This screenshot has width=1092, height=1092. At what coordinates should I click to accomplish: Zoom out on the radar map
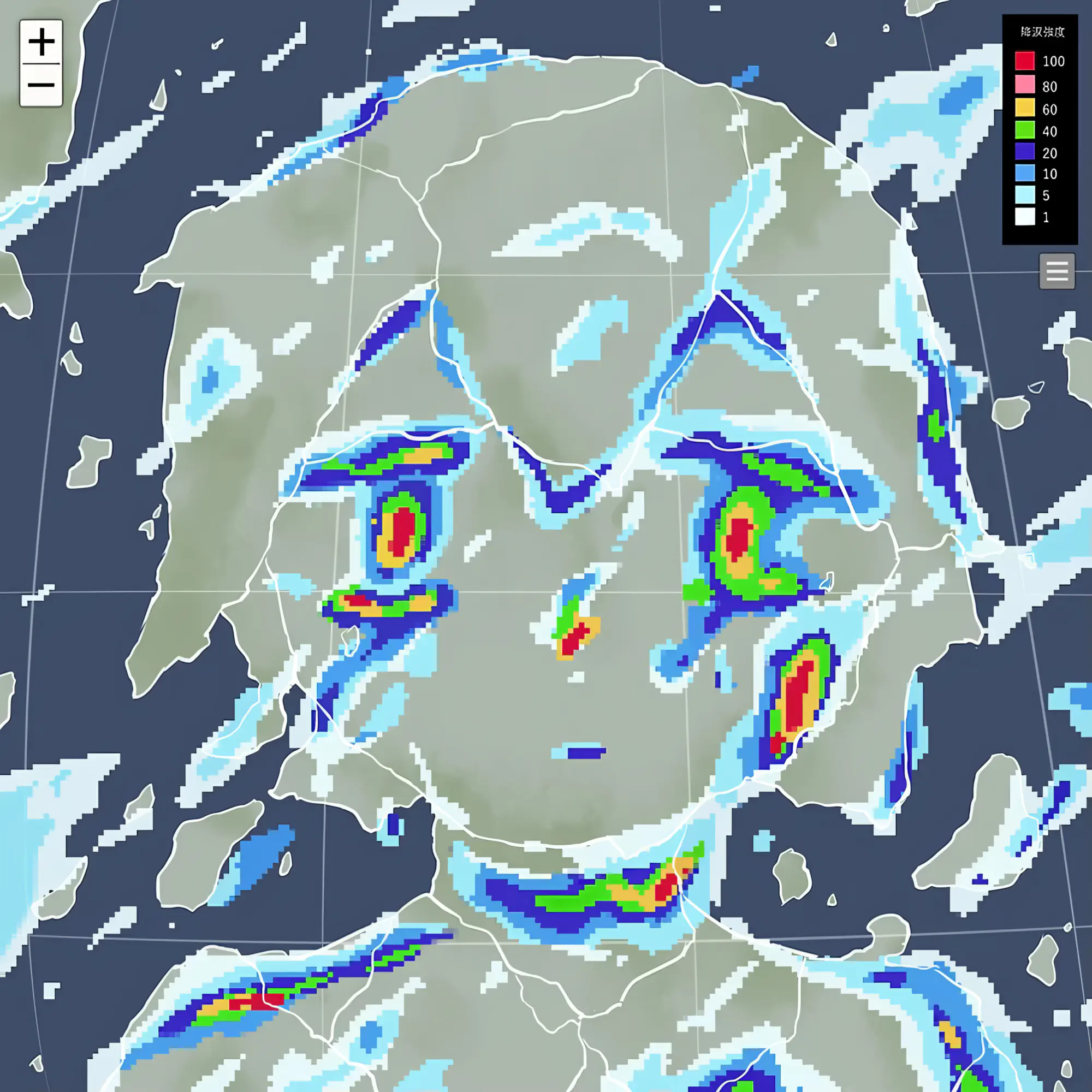tap(41, 85)
